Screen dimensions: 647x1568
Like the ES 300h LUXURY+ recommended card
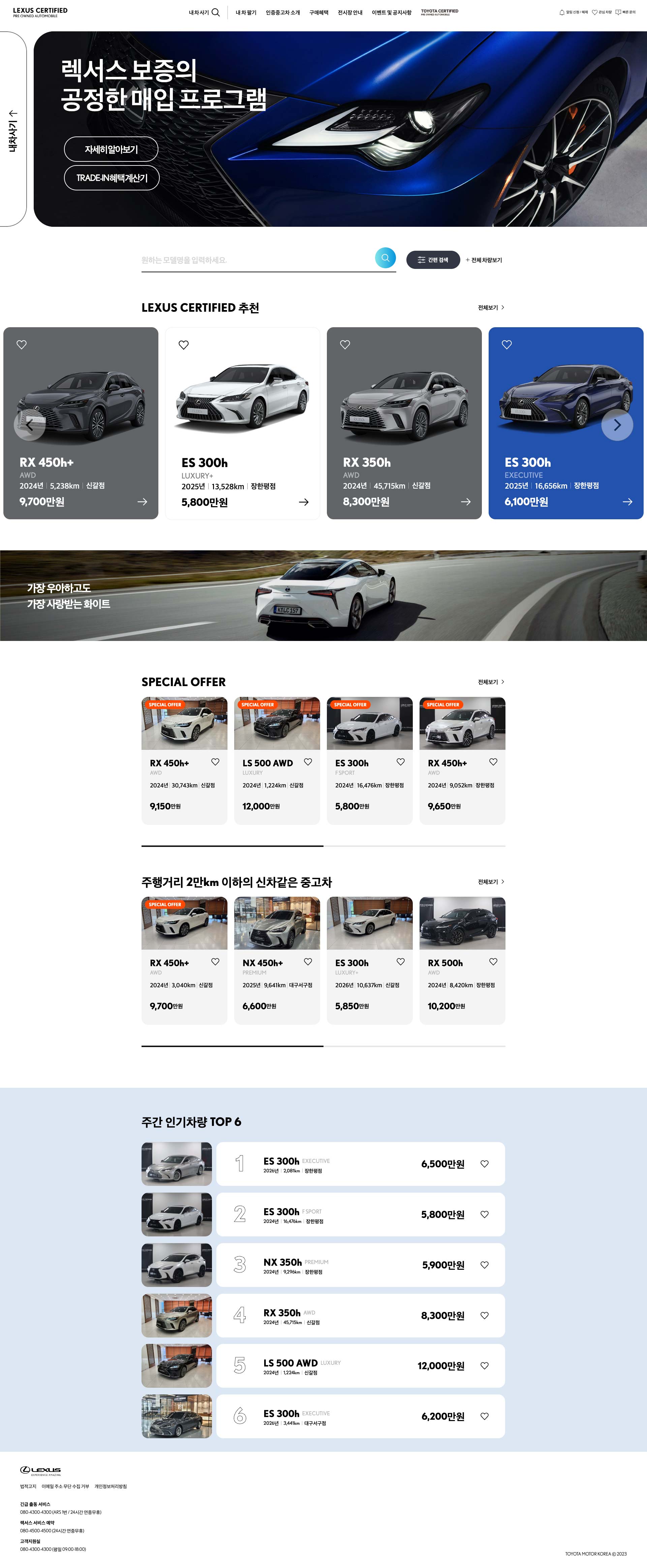click(x=183, y=345)
